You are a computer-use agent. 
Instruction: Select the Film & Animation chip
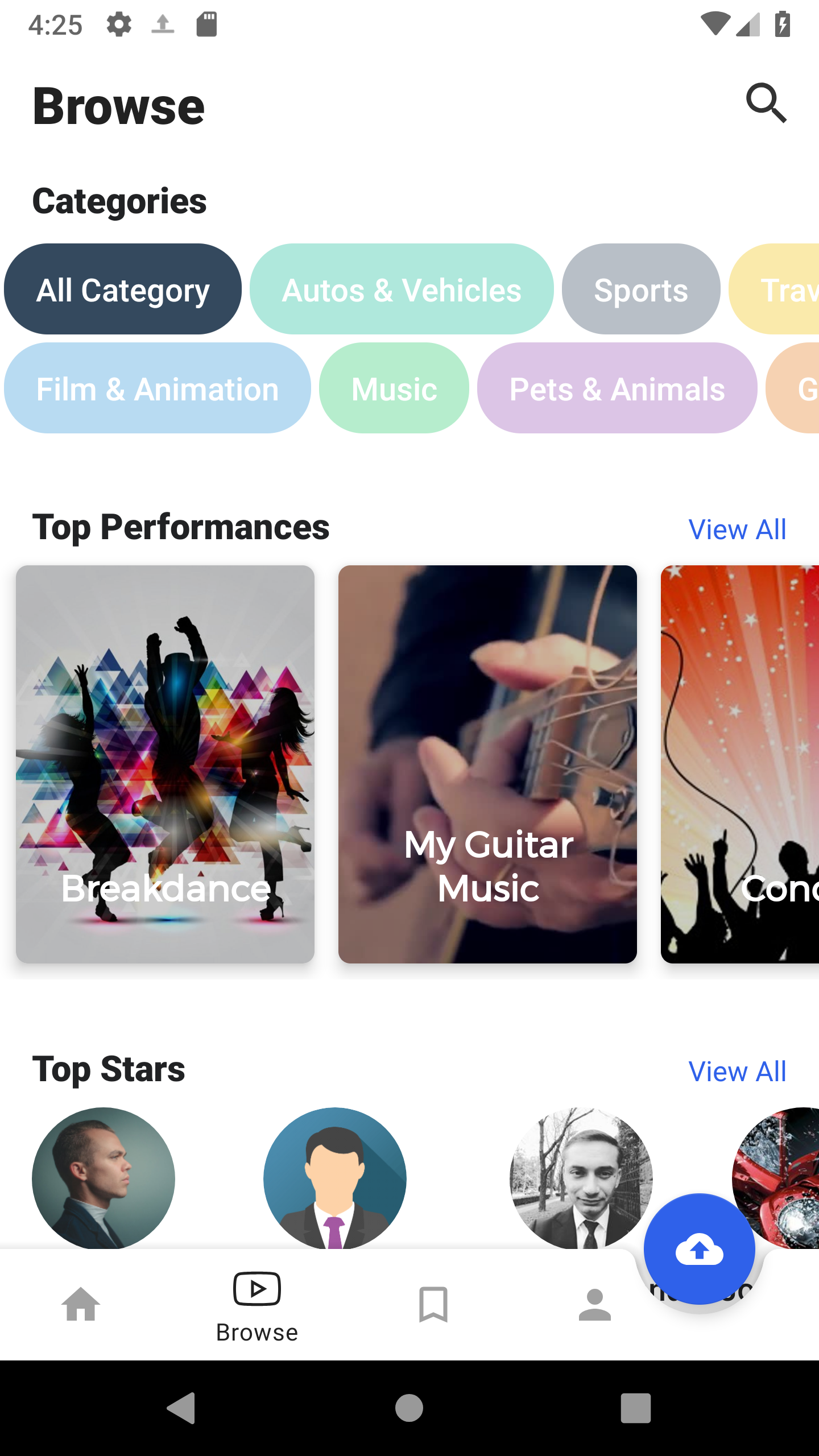(x=158, y=388)
